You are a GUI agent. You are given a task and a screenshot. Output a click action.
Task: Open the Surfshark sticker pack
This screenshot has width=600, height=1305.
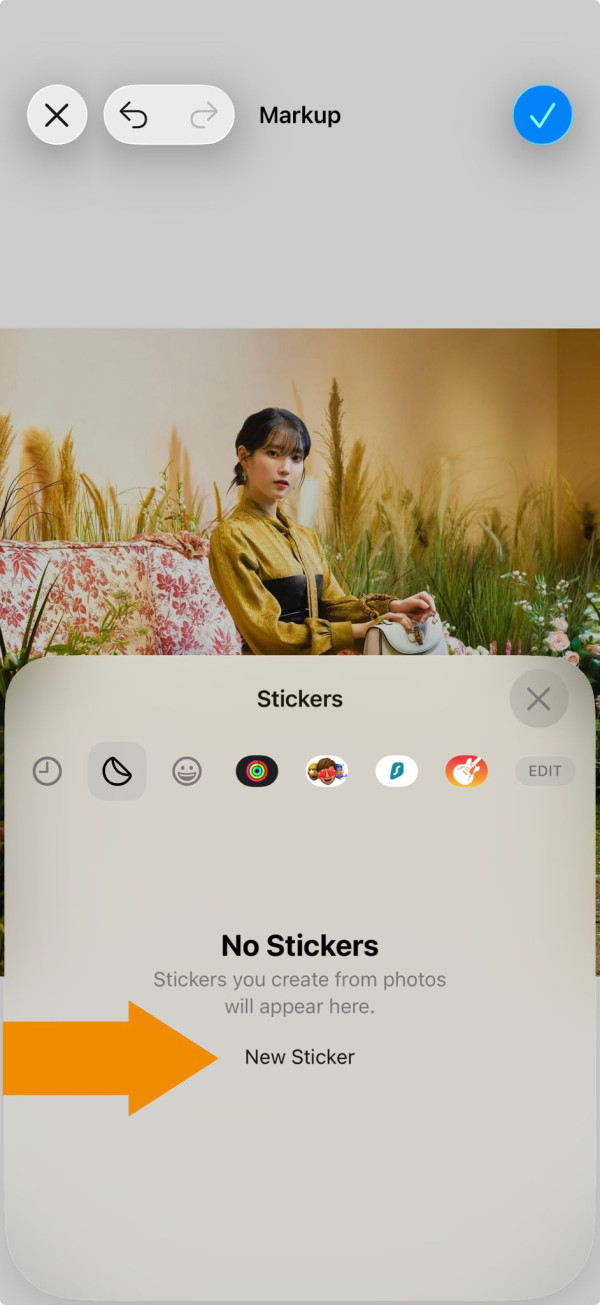pyautogui.click(x=396, y=771)
